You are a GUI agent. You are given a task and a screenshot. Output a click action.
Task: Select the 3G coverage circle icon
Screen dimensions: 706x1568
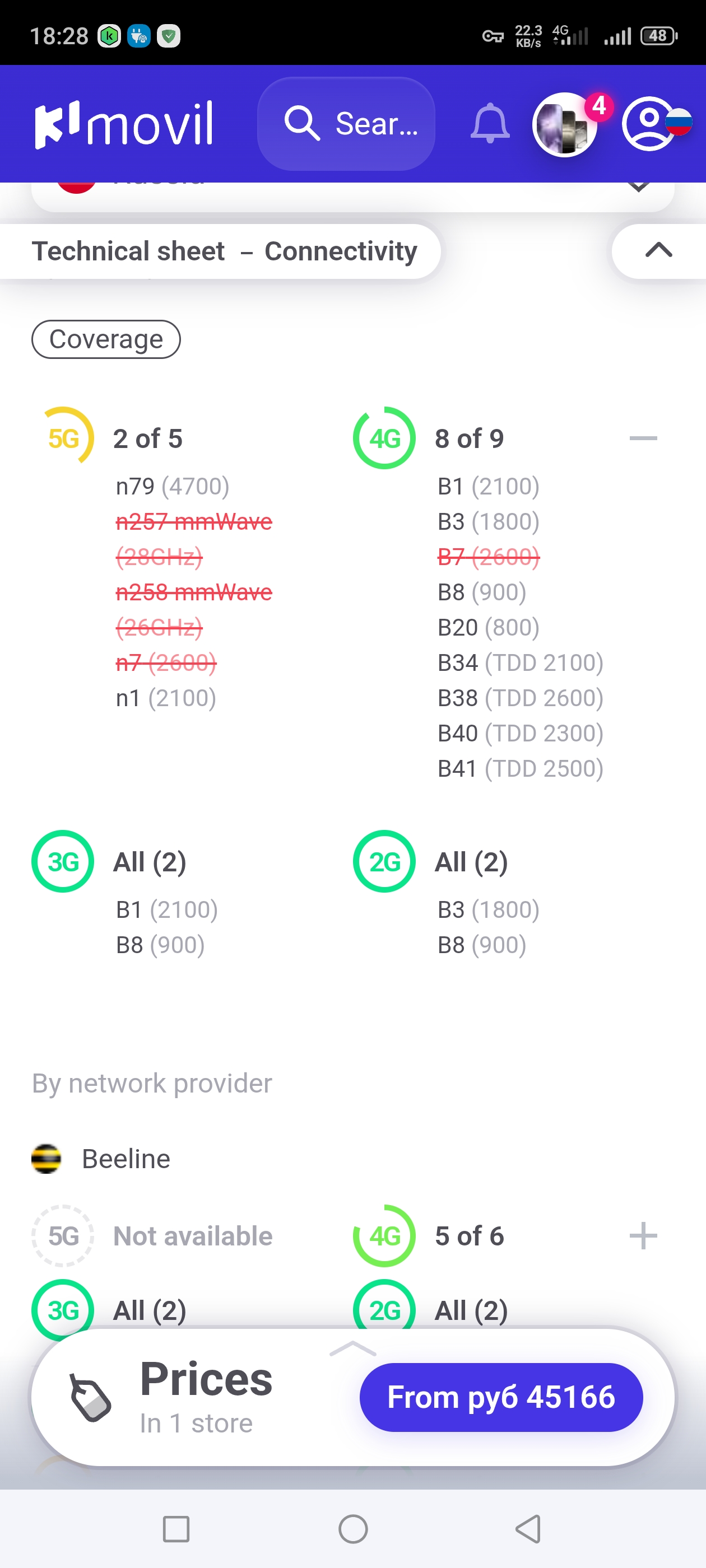(x=63, y=861)
